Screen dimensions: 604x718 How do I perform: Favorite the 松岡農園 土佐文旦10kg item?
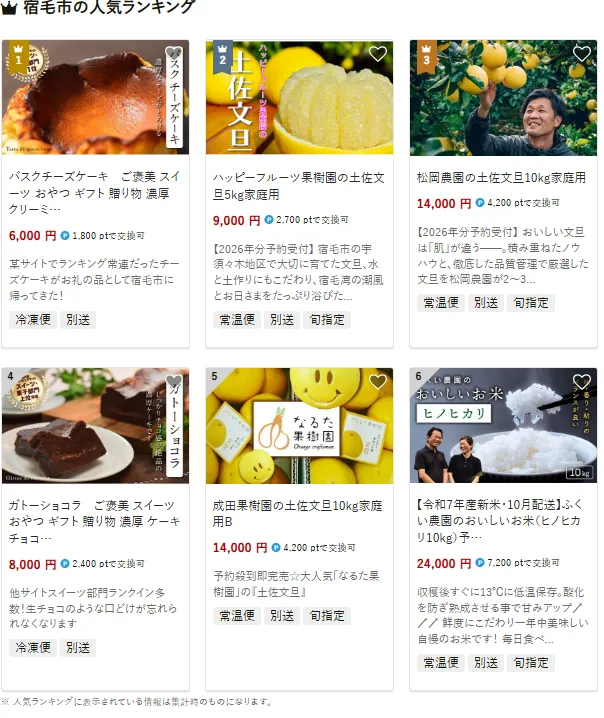(582, 54)
